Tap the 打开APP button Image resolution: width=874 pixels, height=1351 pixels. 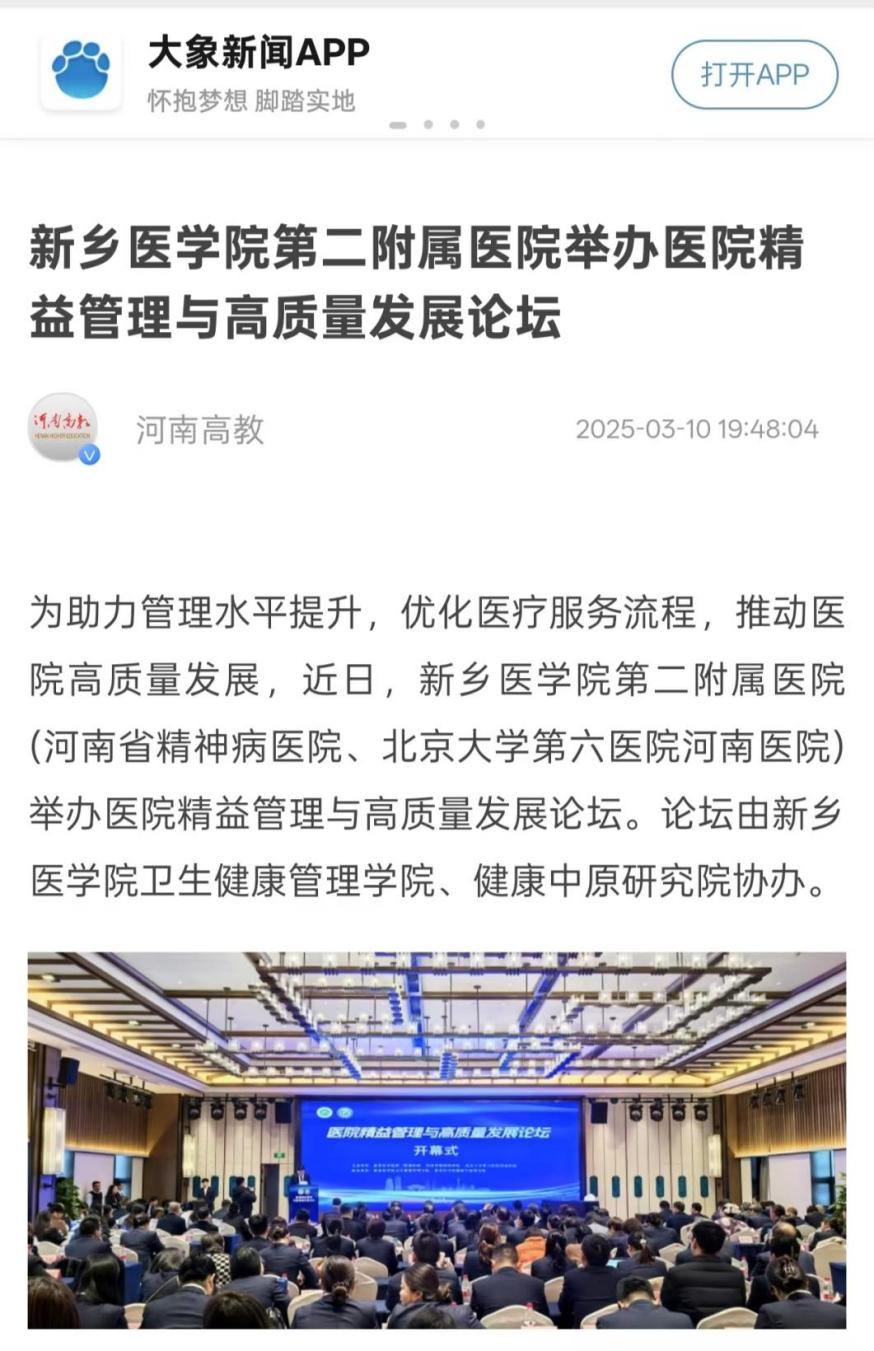point(754,74)
